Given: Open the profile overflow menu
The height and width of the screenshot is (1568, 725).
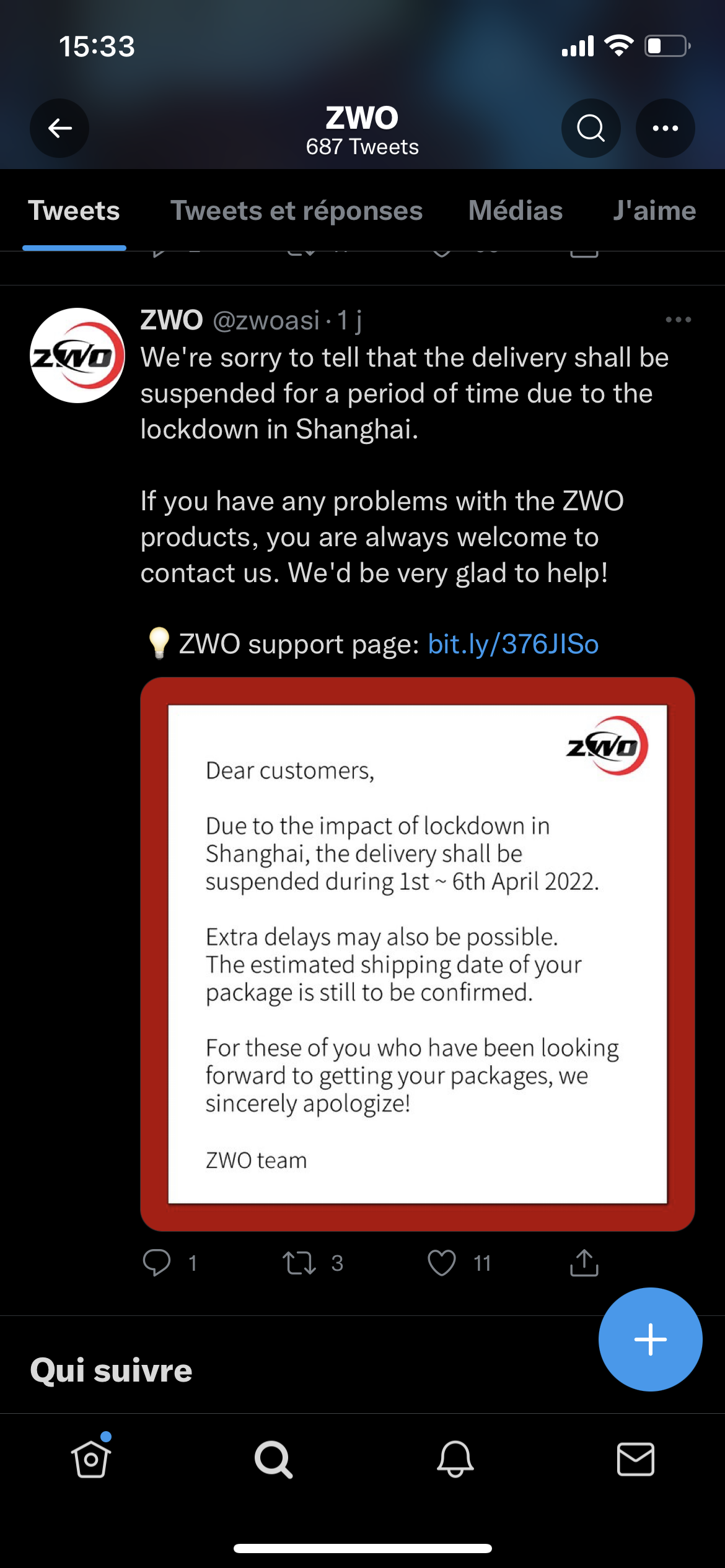Looking at the screenshot, I should tap(665, 128).
